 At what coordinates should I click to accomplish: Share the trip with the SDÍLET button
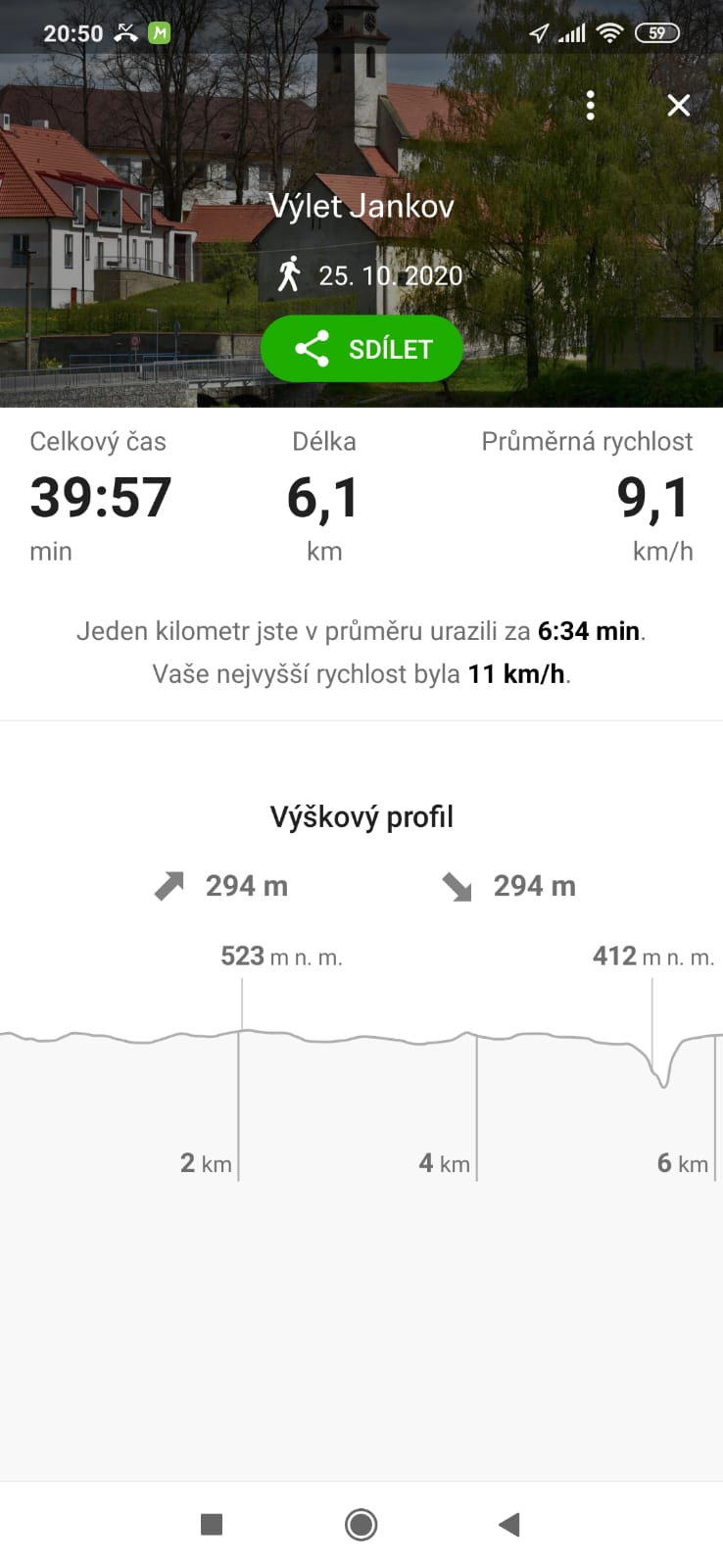point(361,349)
